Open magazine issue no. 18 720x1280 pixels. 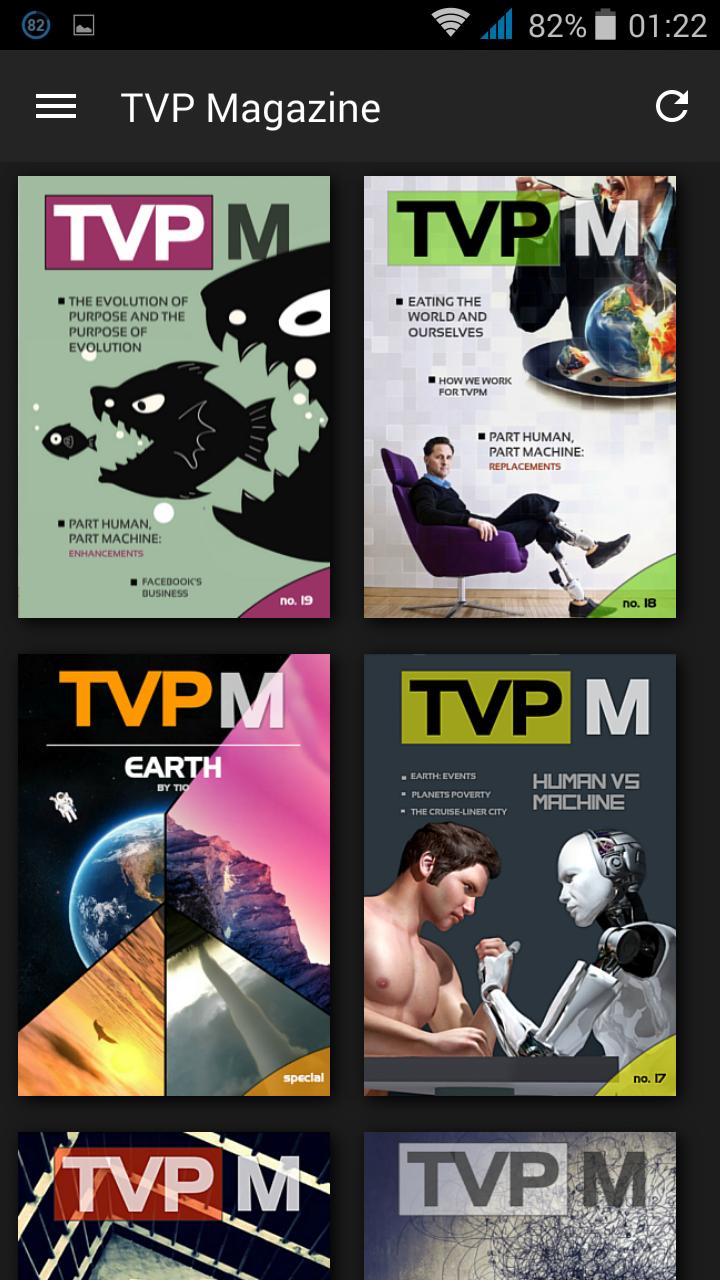(519, 396)
